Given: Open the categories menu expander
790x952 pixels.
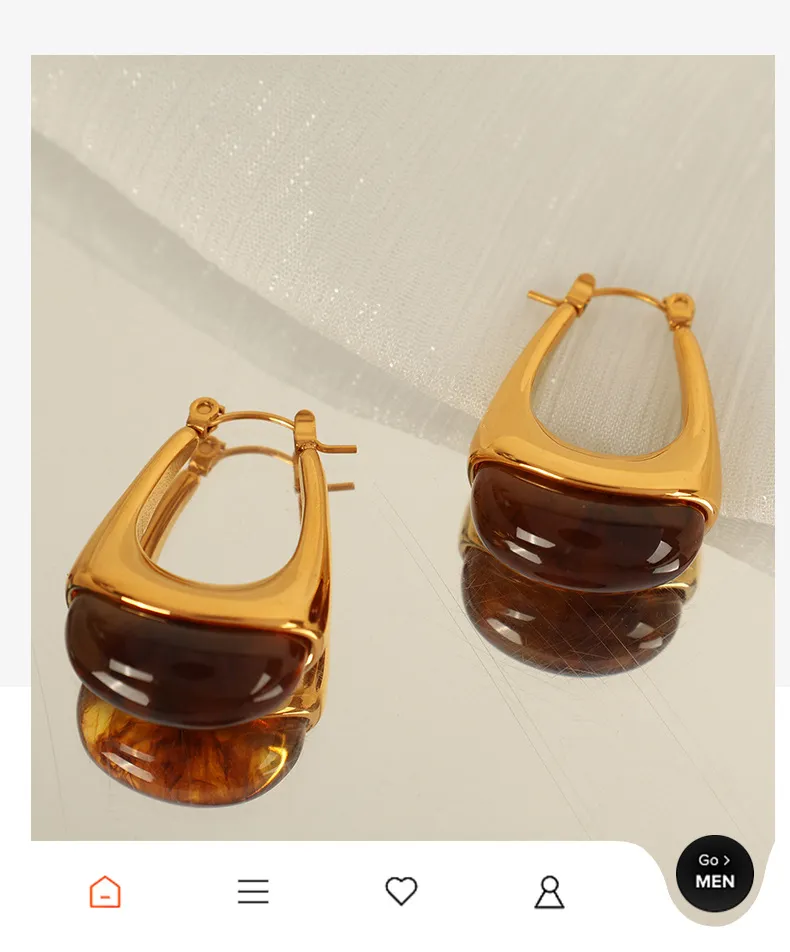Looking at the screenshot, I should pyautogui.click(x=253, y=891).
